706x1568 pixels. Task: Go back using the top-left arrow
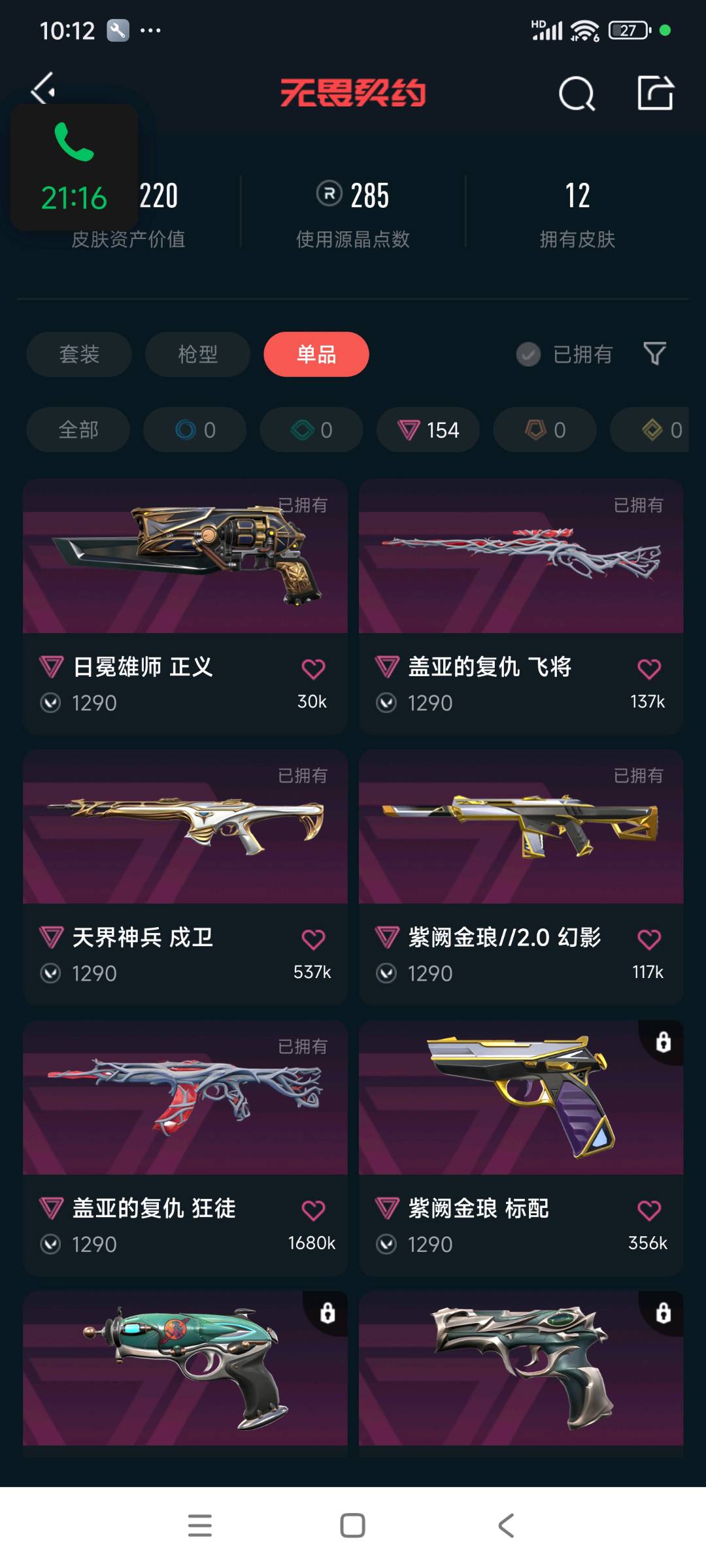[x=43, y=89]
